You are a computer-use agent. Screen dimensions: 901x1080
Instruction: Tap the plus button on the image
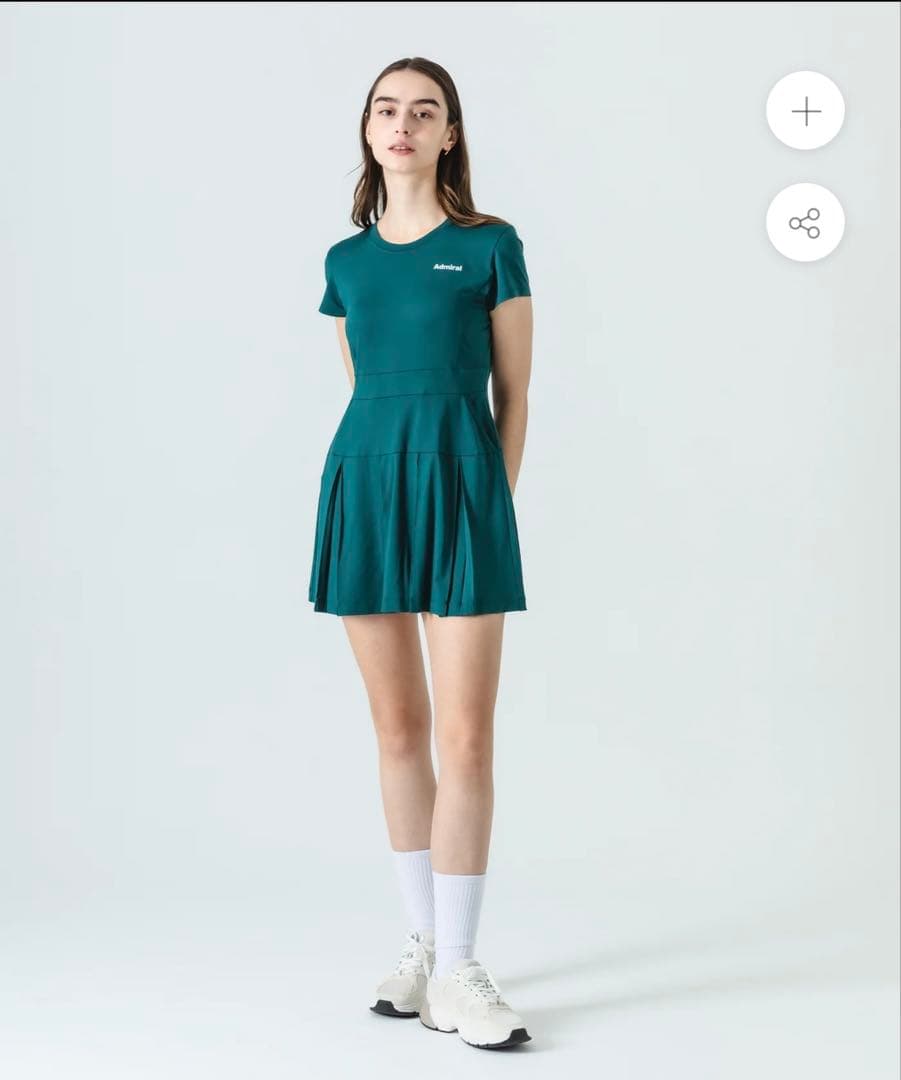(x=805, y=111)
